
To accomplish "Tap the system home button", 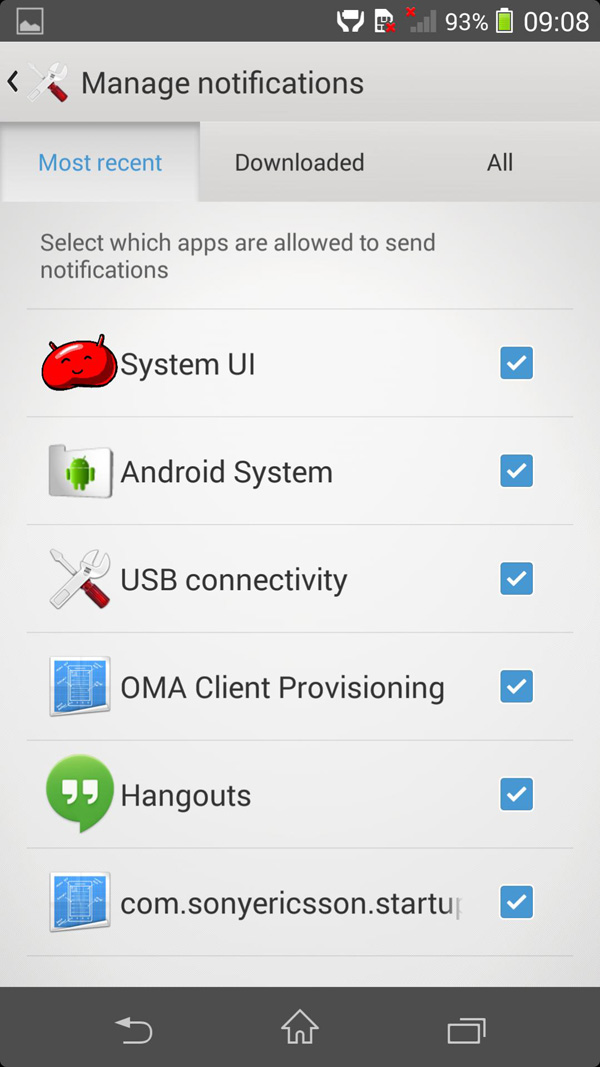I will (299, 1028).
